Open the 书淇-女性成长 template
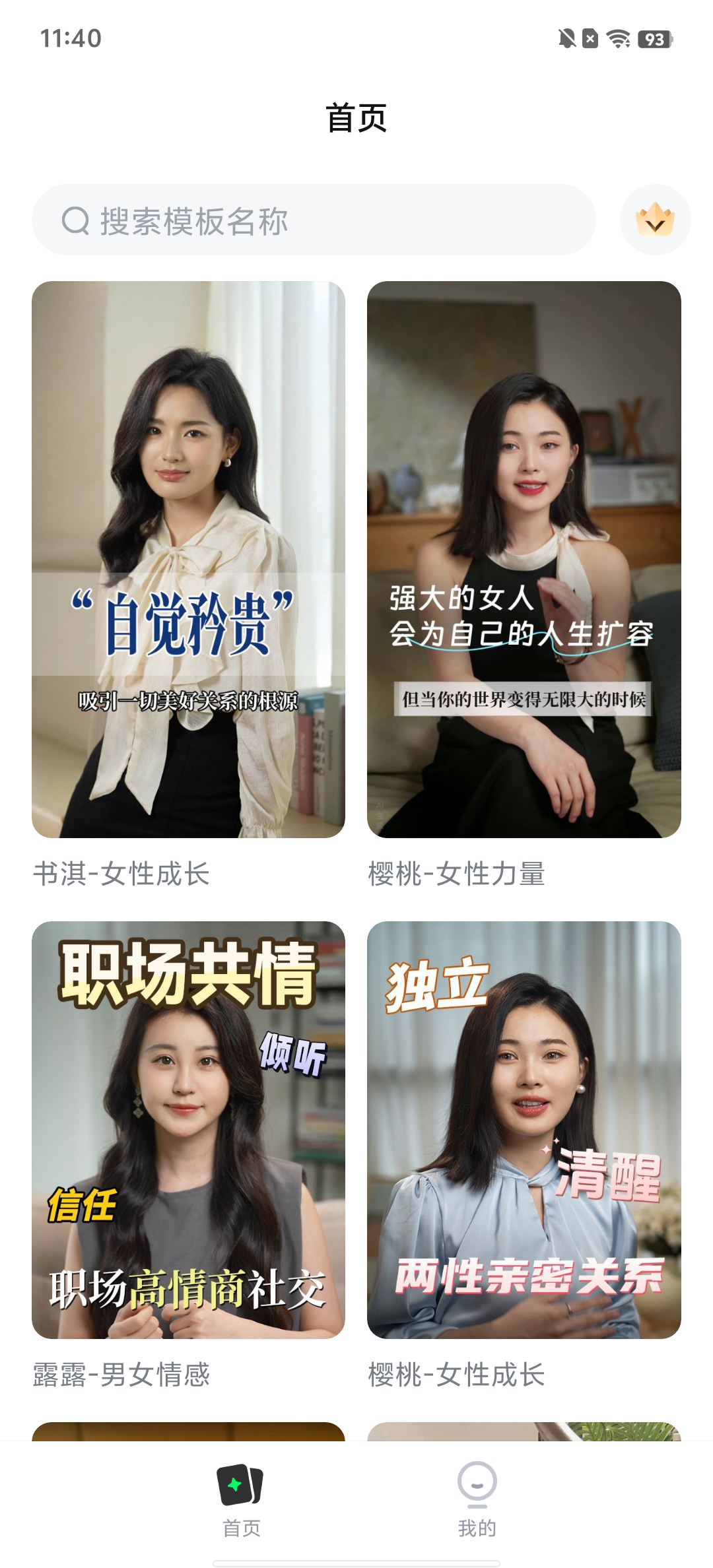Screen dimensions: 713x1568 click(x=188, y=560)
